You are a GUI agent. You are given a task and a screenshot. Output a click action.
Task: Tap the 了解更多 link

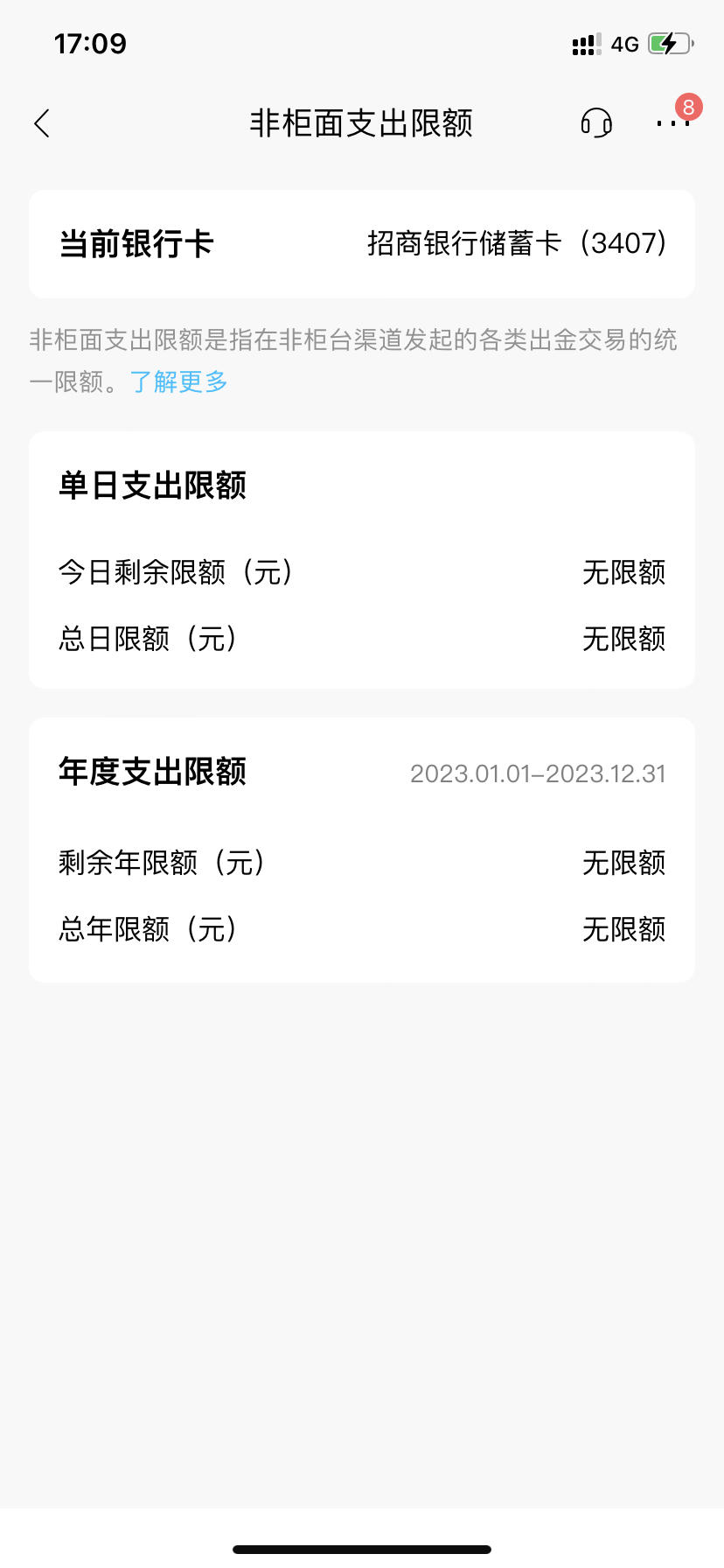click(x=179, y=381)
